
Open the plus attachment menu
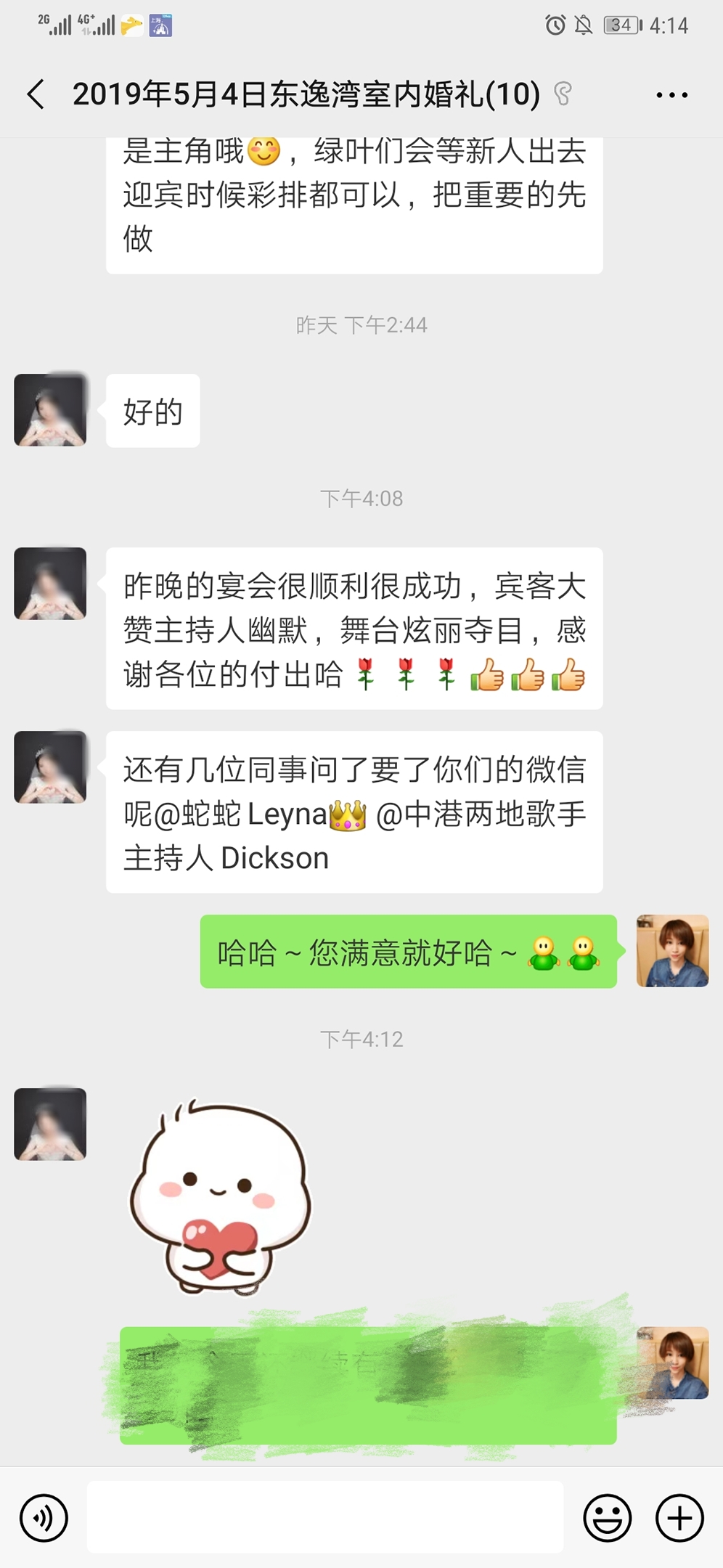[x=679, y=1518]
